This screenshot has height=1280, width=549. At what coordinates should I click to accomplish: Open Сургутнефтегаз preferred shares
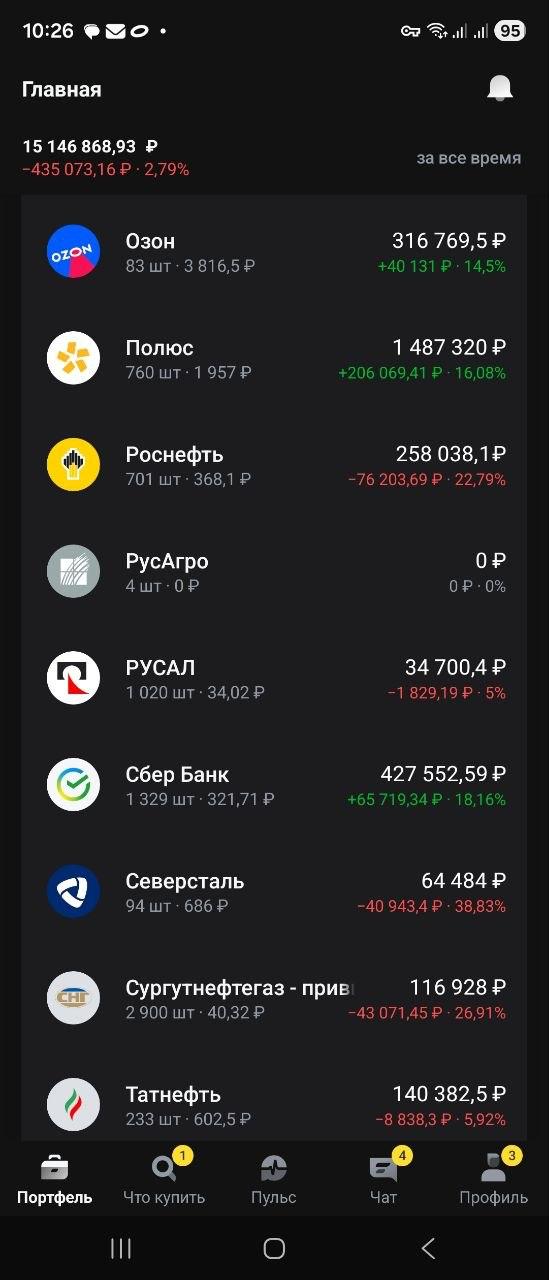[x=274, y=999]
